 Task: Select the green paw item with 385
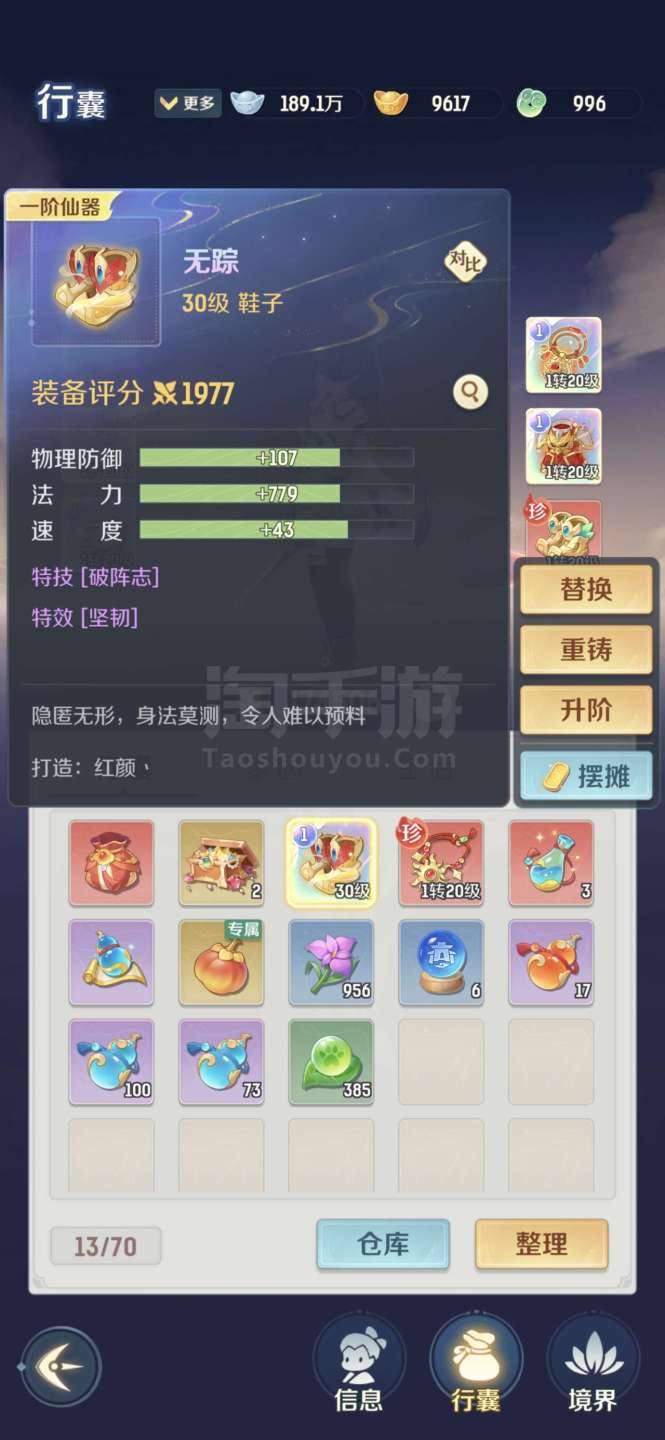[x=331, y=1062]
